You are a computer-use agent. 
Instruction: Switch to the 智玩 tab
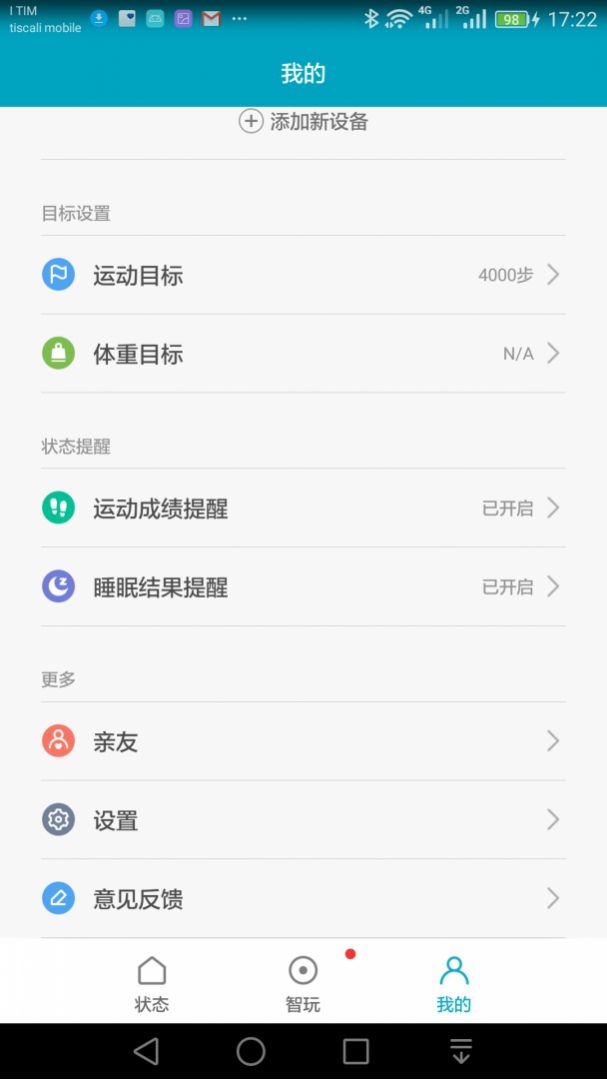[x=303, y=983]
